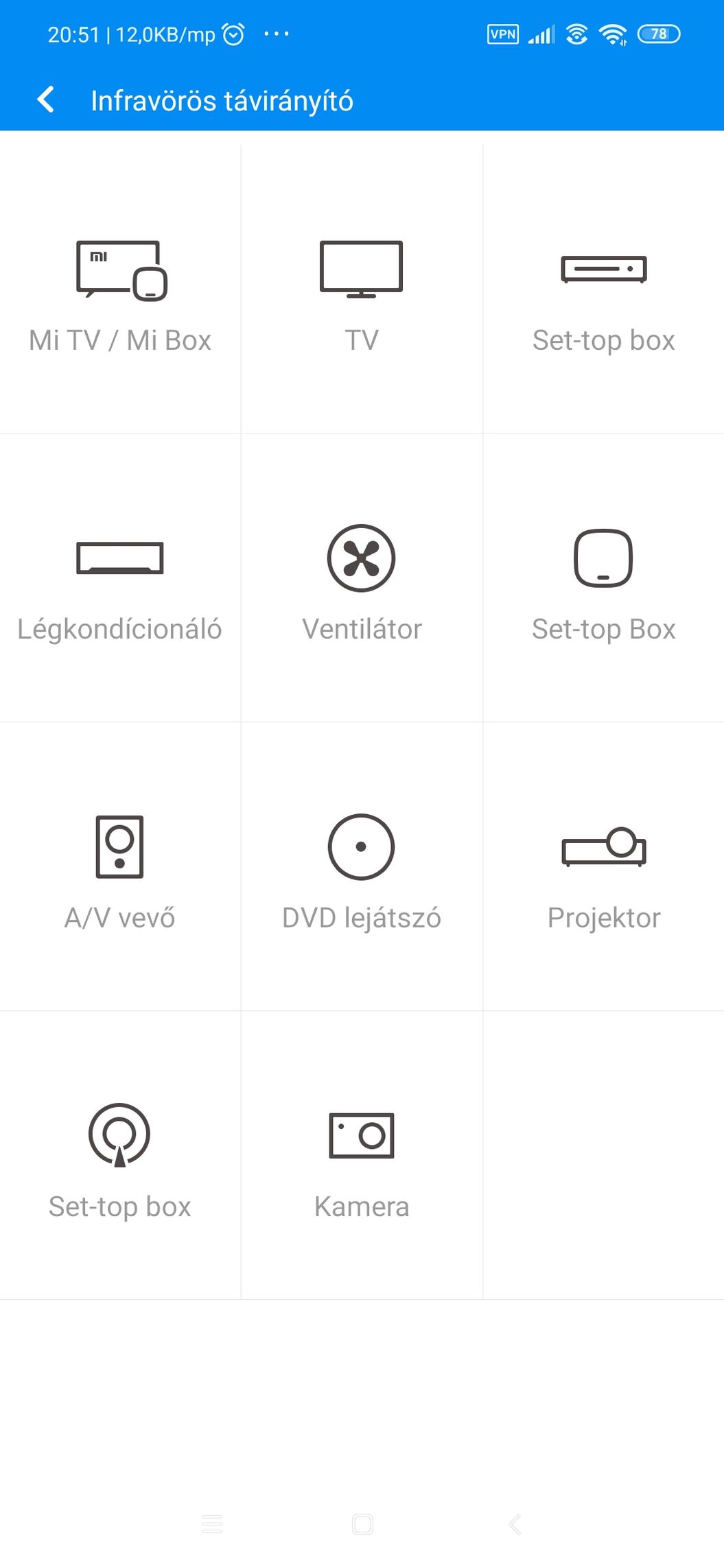Pick the Kamera device type
724x1568 pixels.
point(362,1159)
